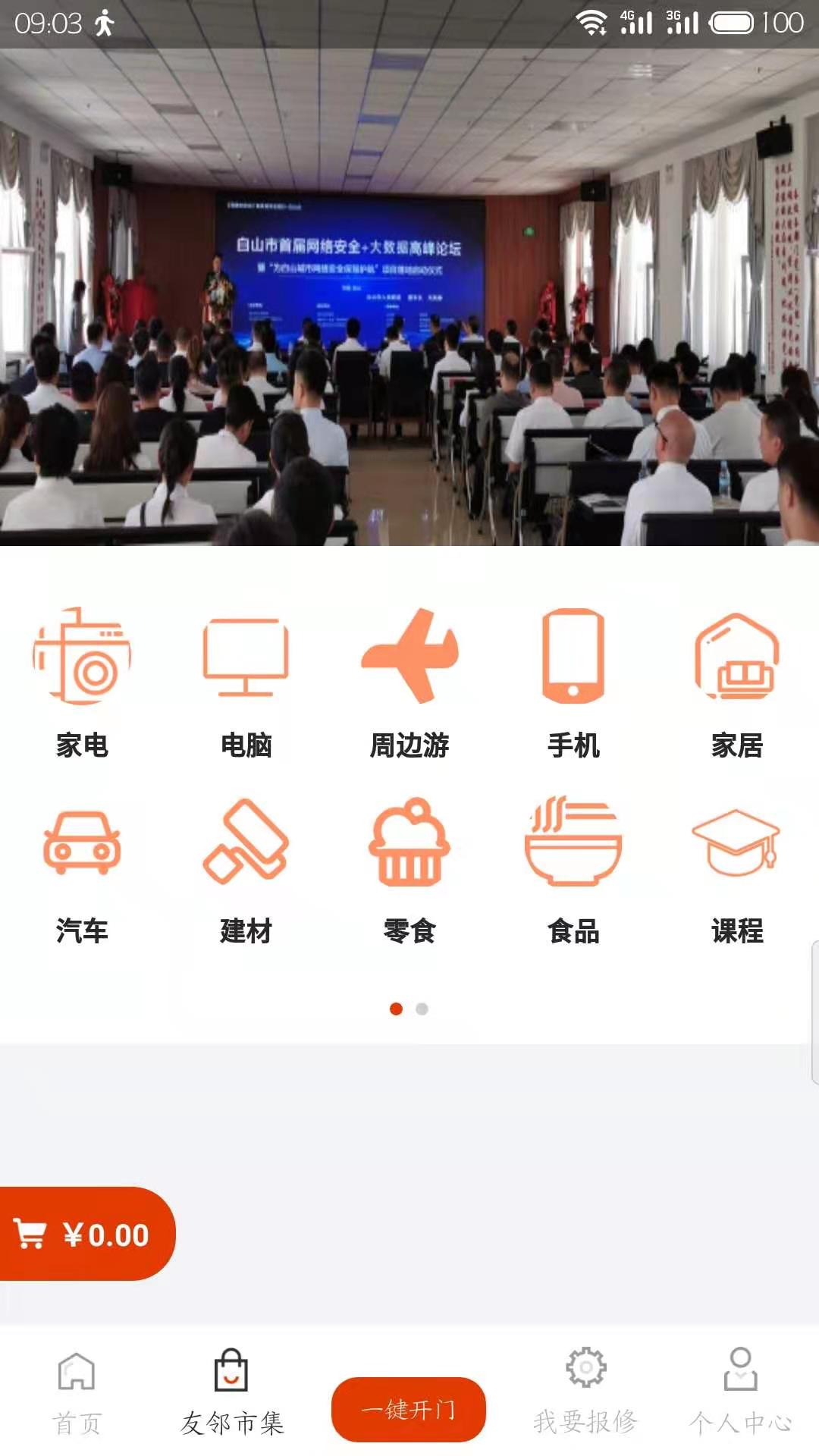819x1456 pixels.
Task: Browse 建材 building materials category
Action: (x=246, y=870)
